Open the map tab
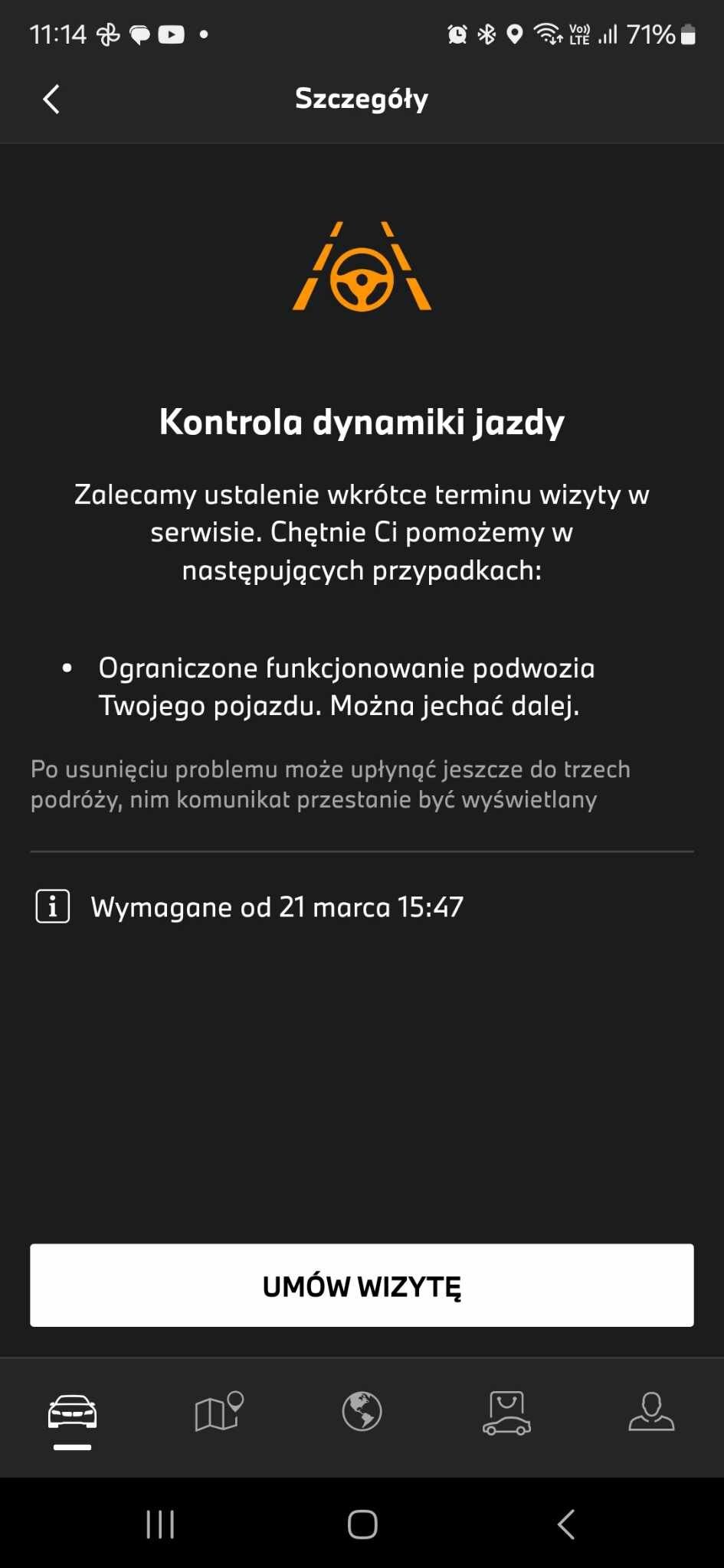 pyautogui.click(x=218, y=1412)
